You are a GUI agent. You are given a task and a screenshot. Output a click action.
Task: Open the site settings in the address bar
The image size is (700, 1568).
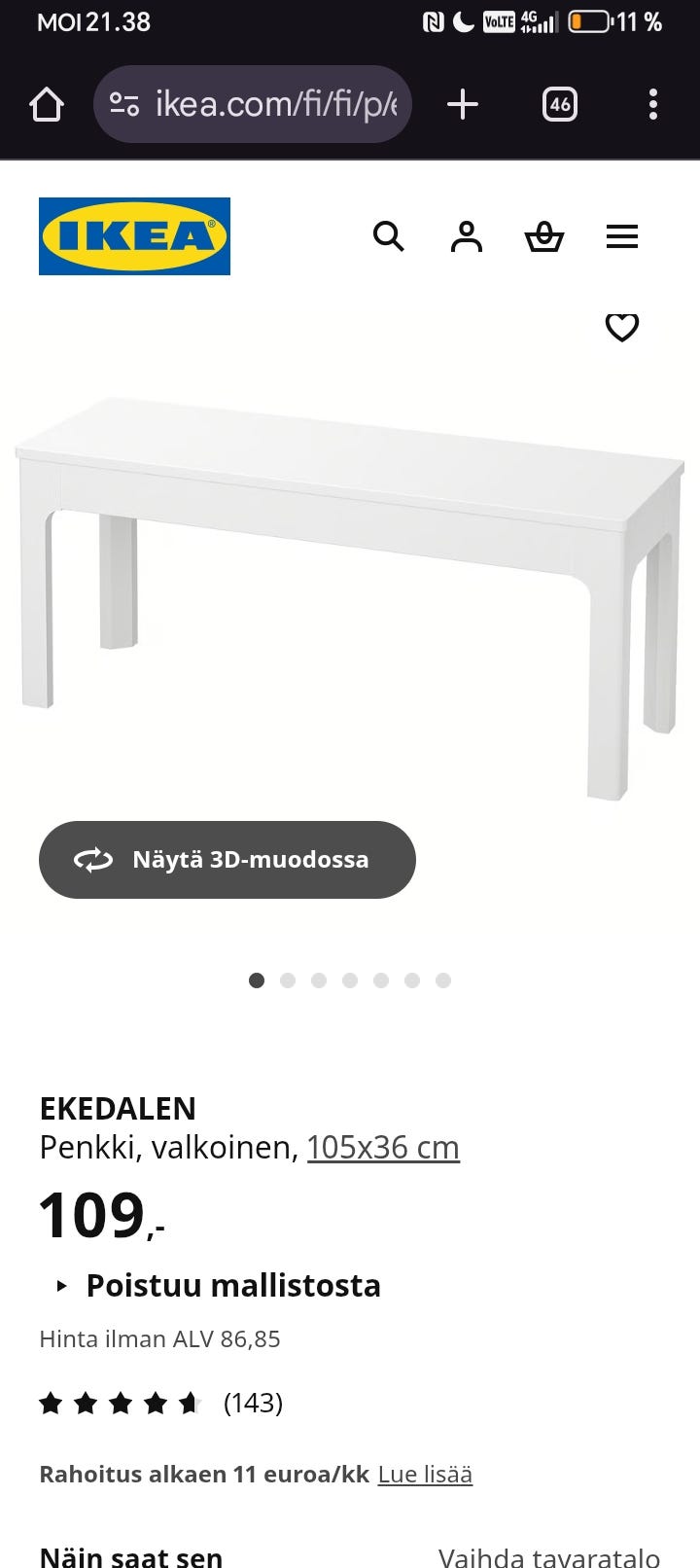pyautogui.click(x=122, y=104)
